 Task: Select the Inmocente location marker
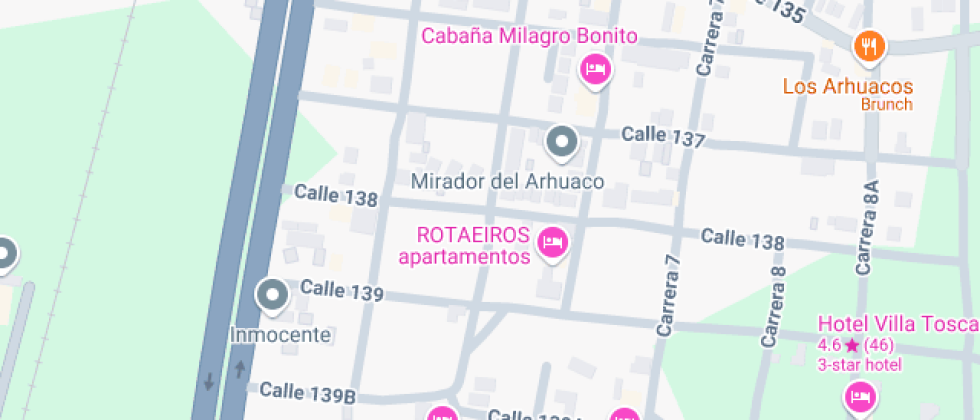(272, 296)
